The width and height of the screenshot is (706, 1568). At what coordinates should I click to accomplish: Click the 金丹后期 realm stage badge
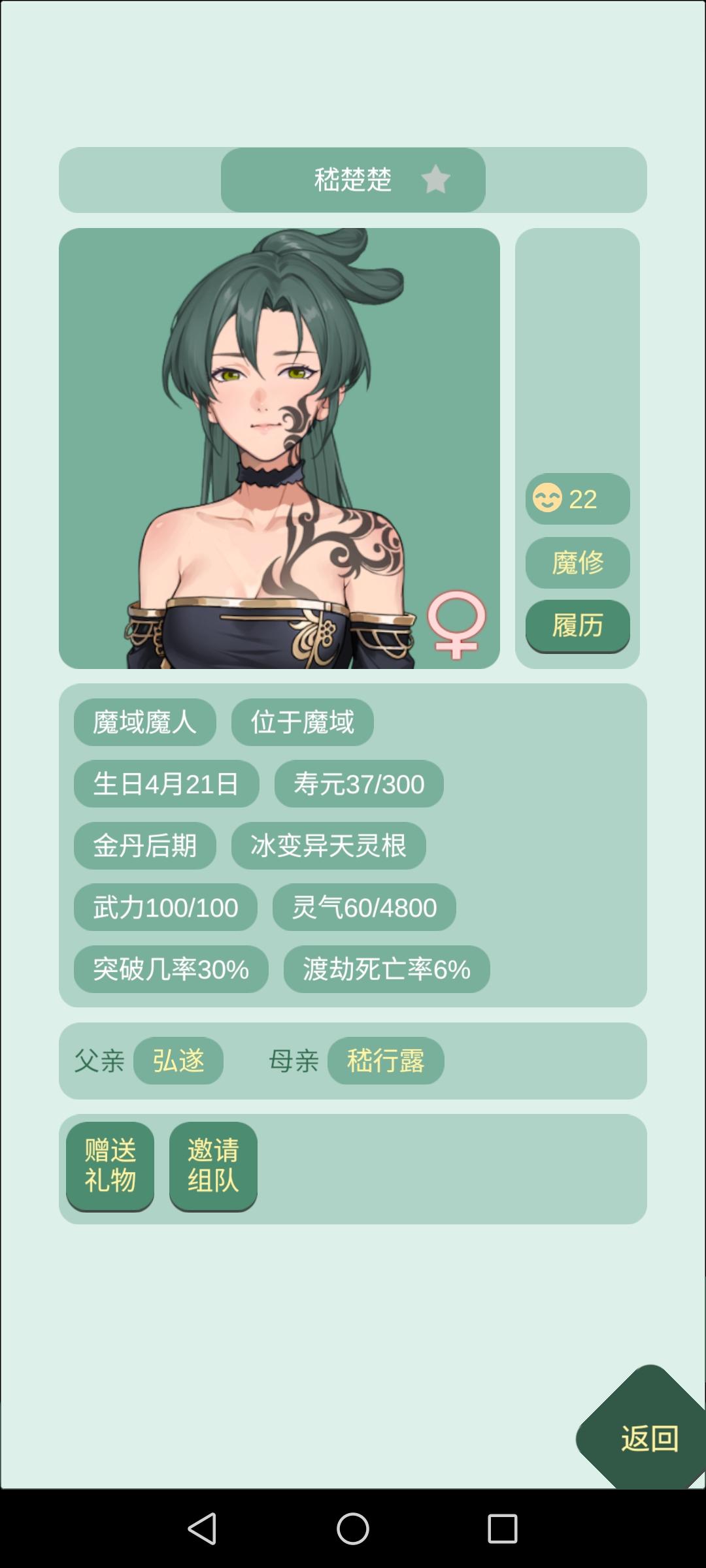[144, 845]
